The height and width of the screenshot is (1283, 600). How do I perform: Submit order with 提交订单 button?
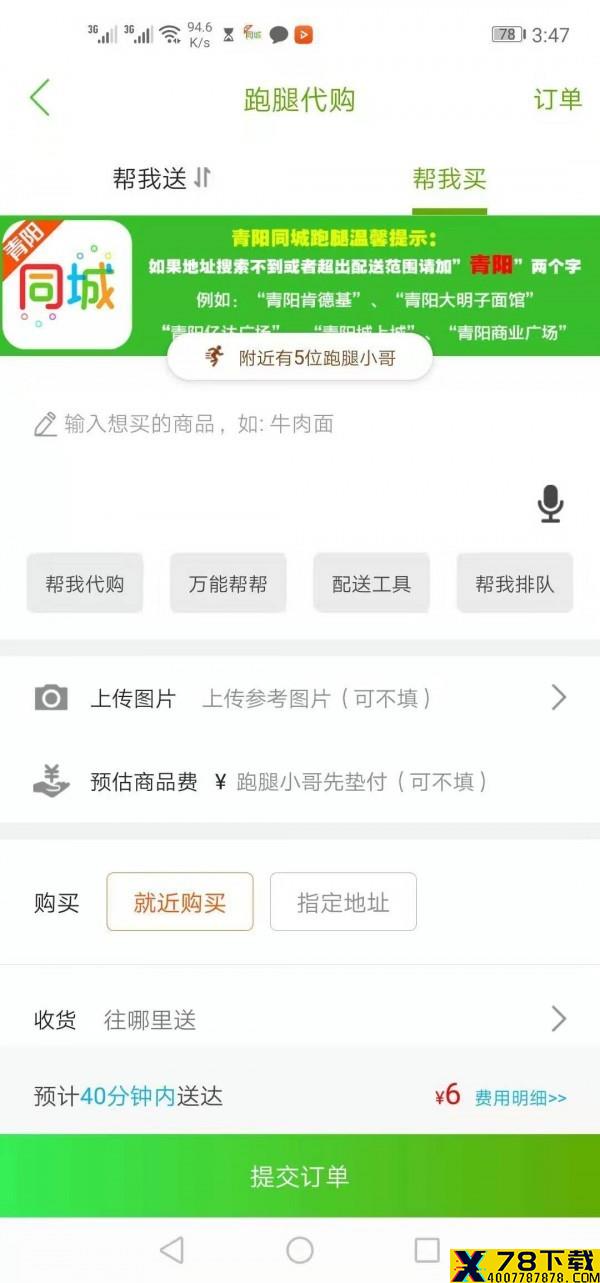coord(300,1176)
